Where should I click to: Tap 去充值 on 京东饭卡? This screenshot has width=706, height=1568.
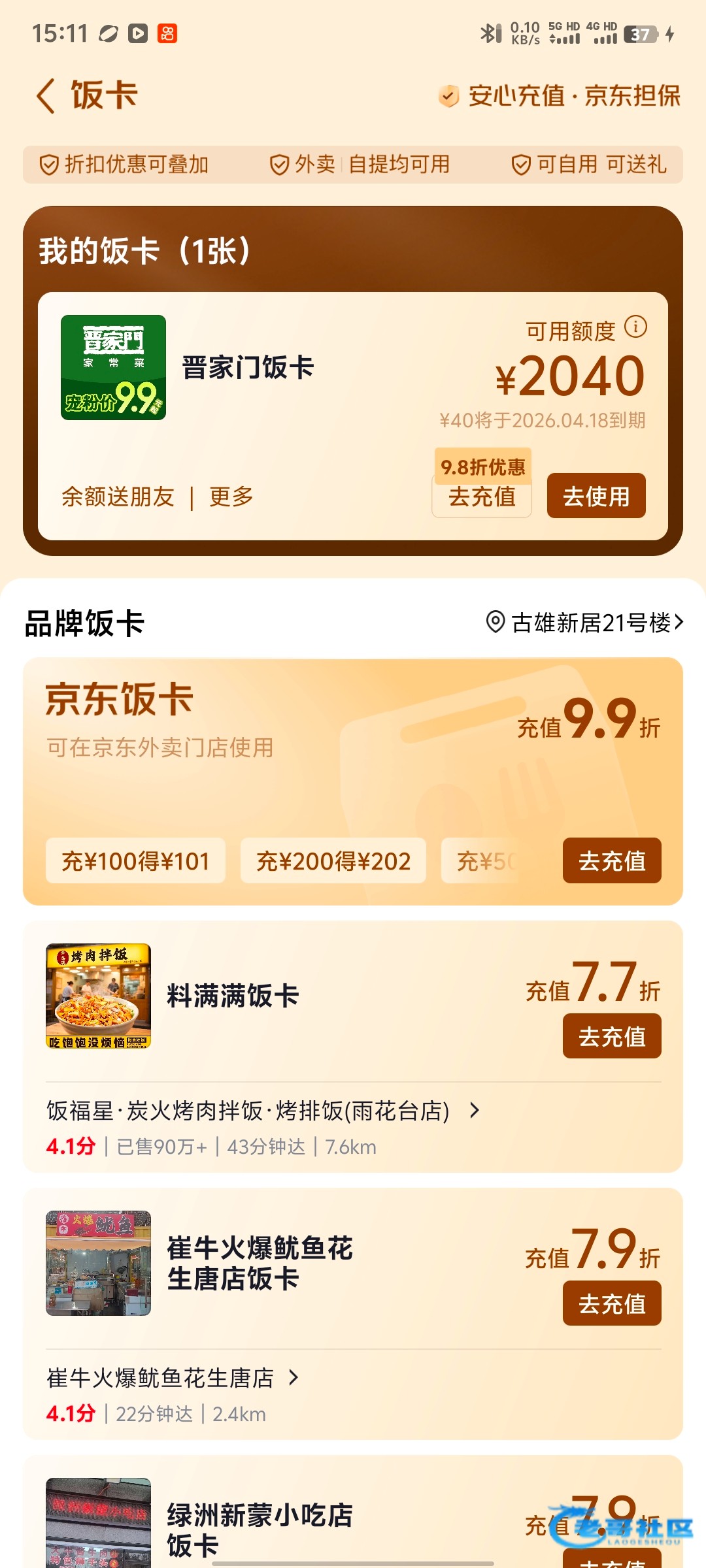point(611,861)
